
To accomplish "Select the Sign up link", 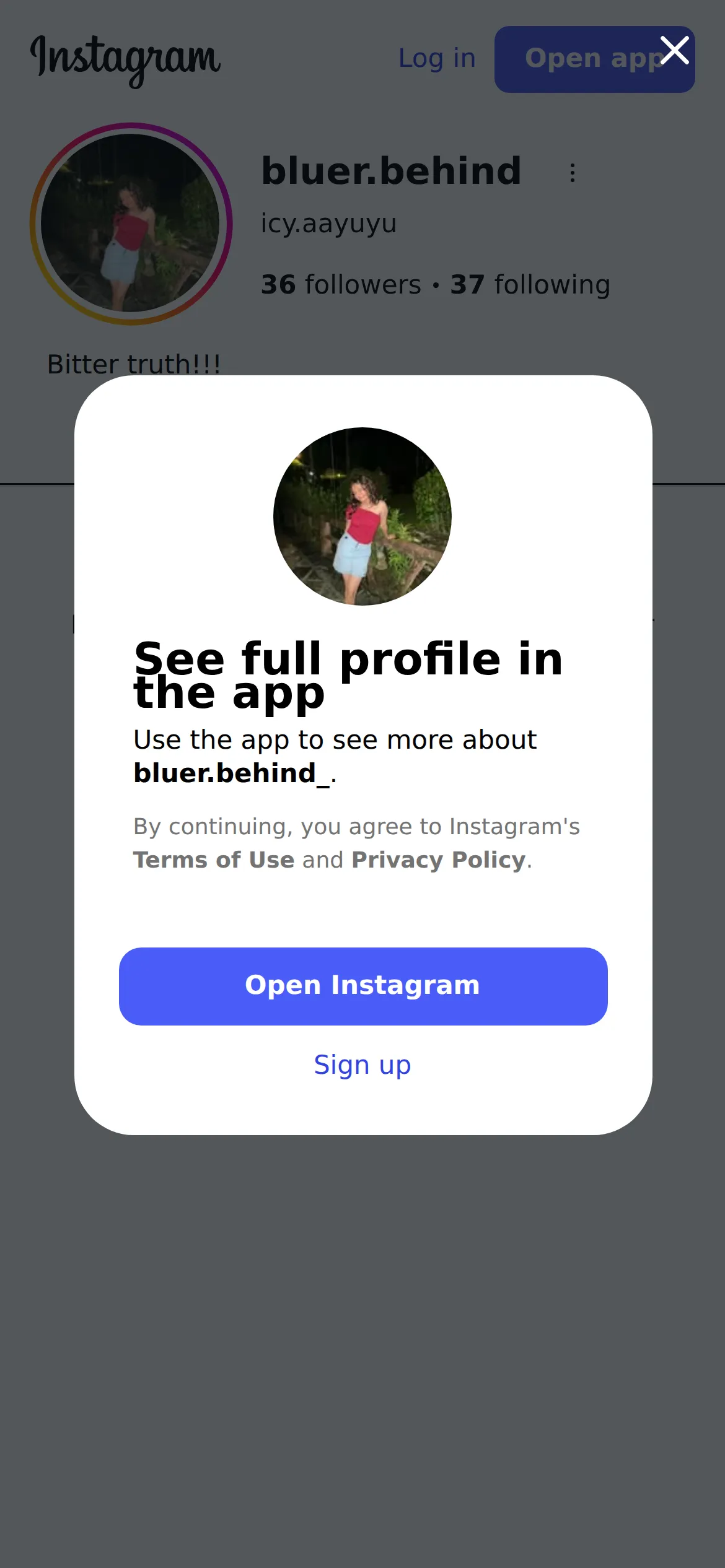I will click(362, 1065).
